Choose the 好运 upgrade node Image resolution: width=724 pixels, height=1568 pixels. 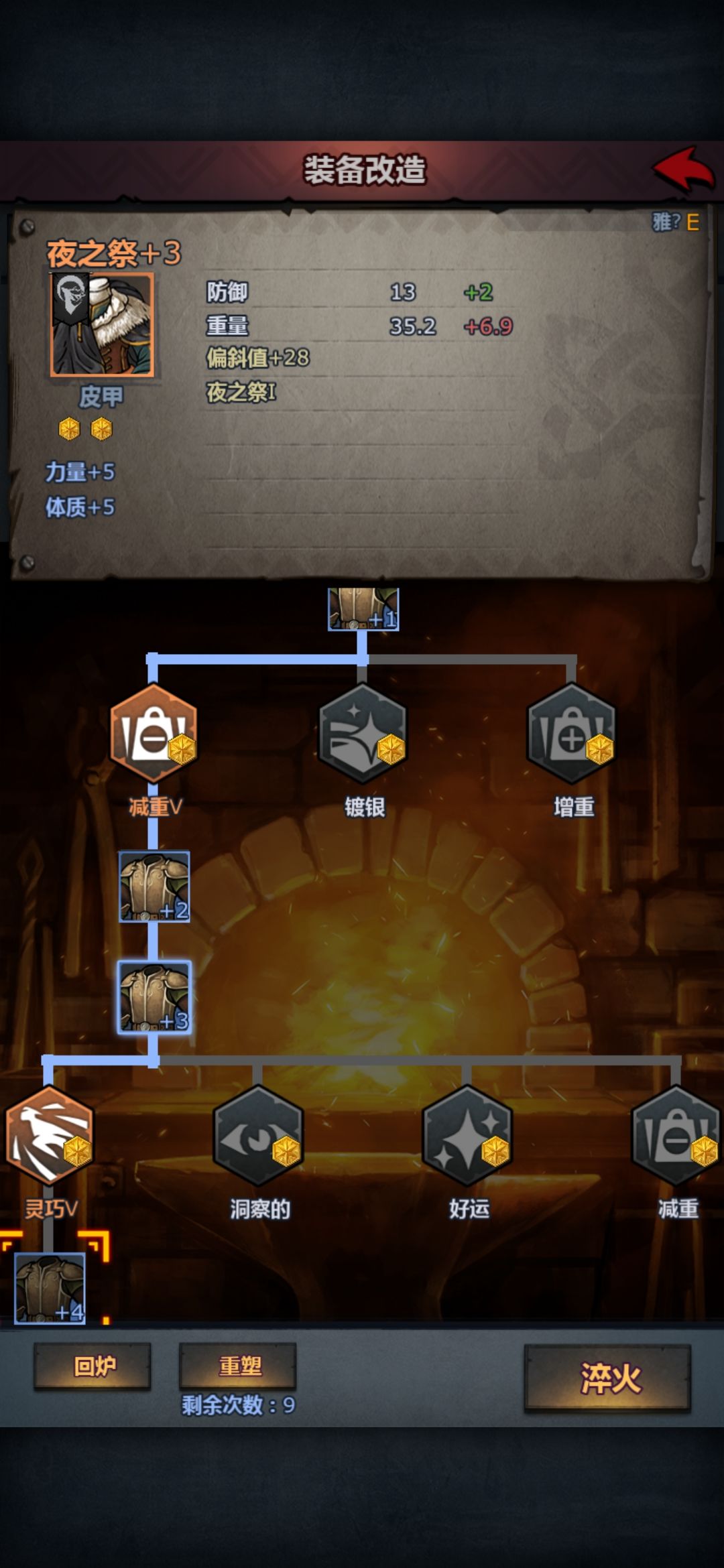(467, 1135)
